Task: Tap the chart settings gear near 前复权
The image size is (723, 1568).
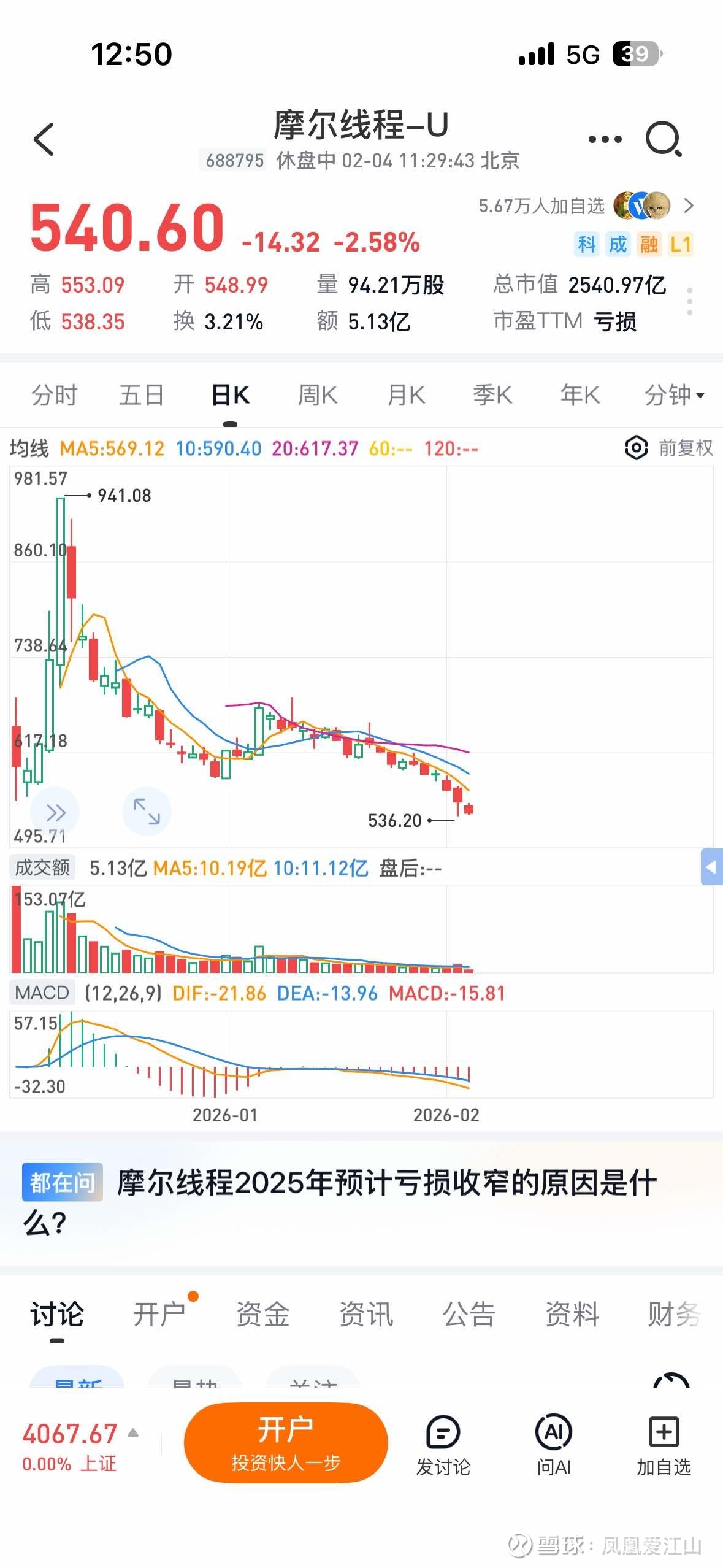Action: (637, 449)
